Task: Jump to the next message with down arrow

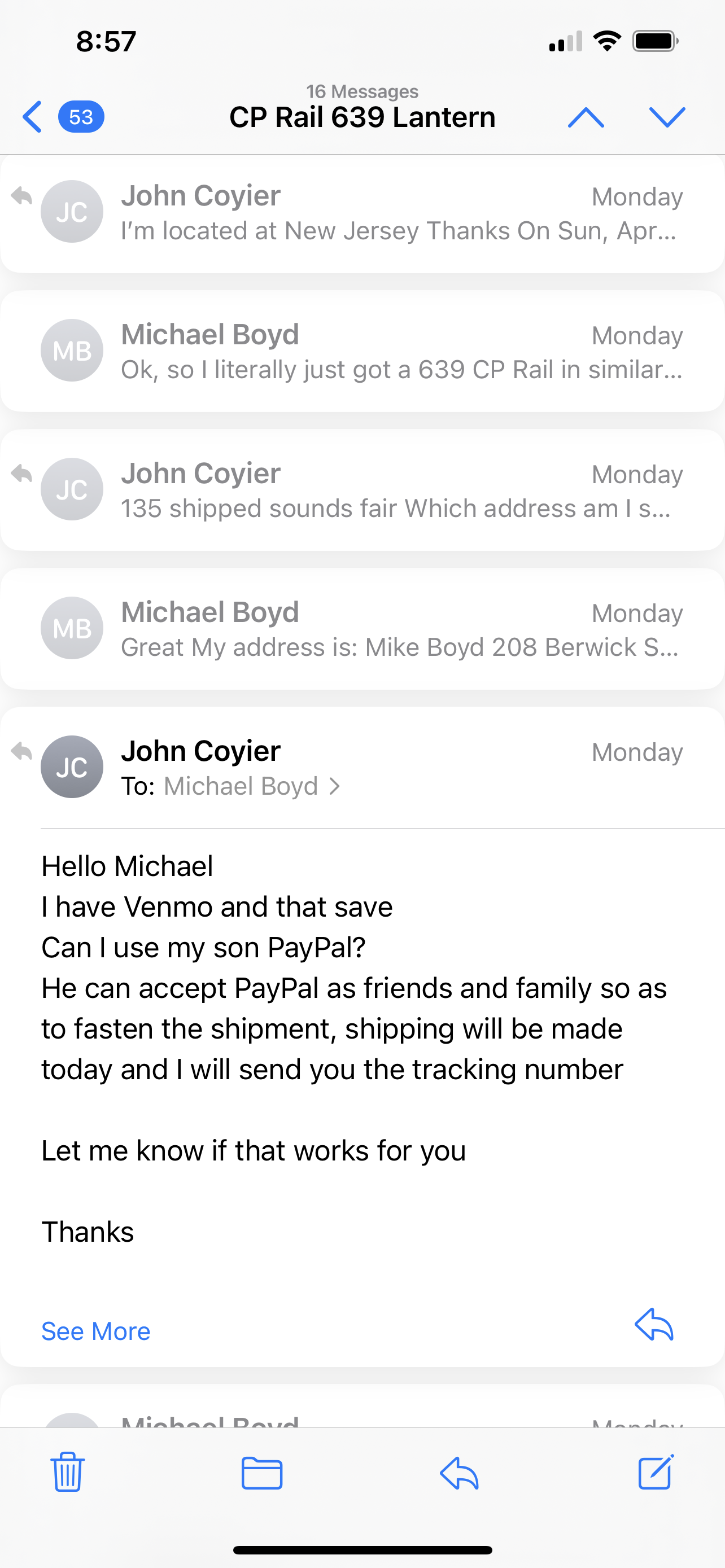Action: pyautogui.click(x=667, y=117)
